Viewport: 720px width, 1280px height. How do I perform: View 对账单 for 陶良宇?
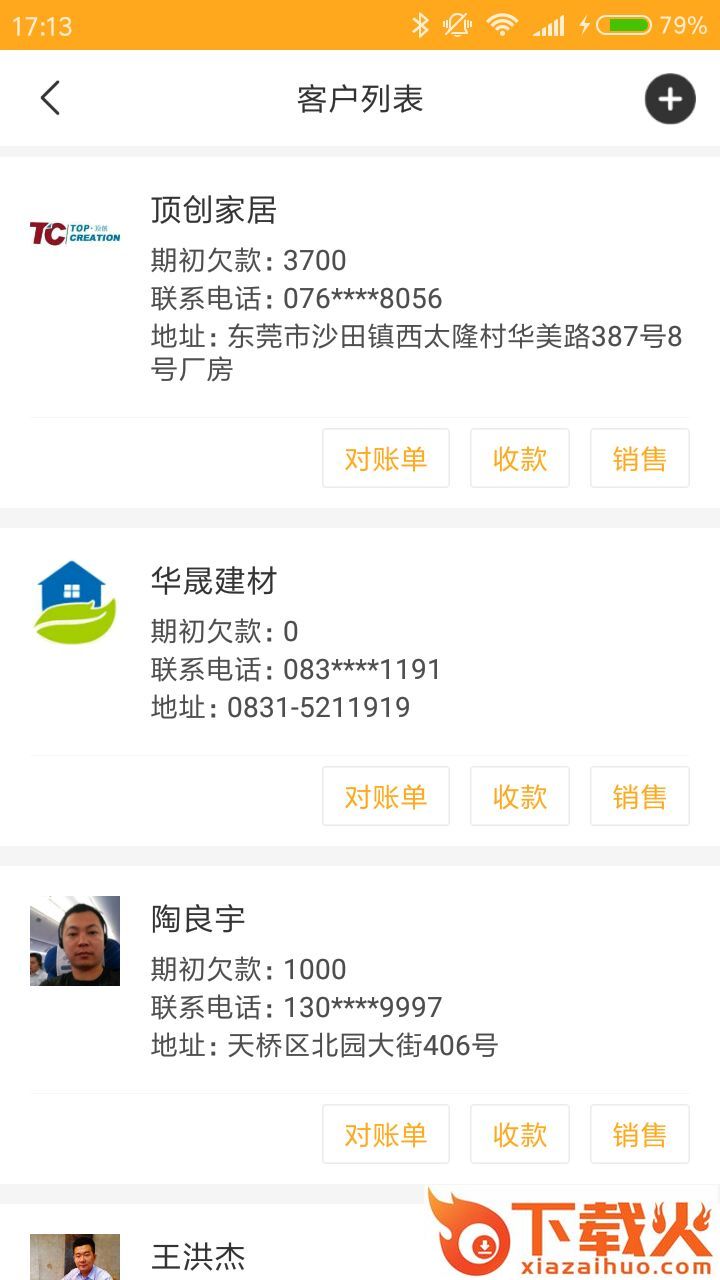[385, 1135]
